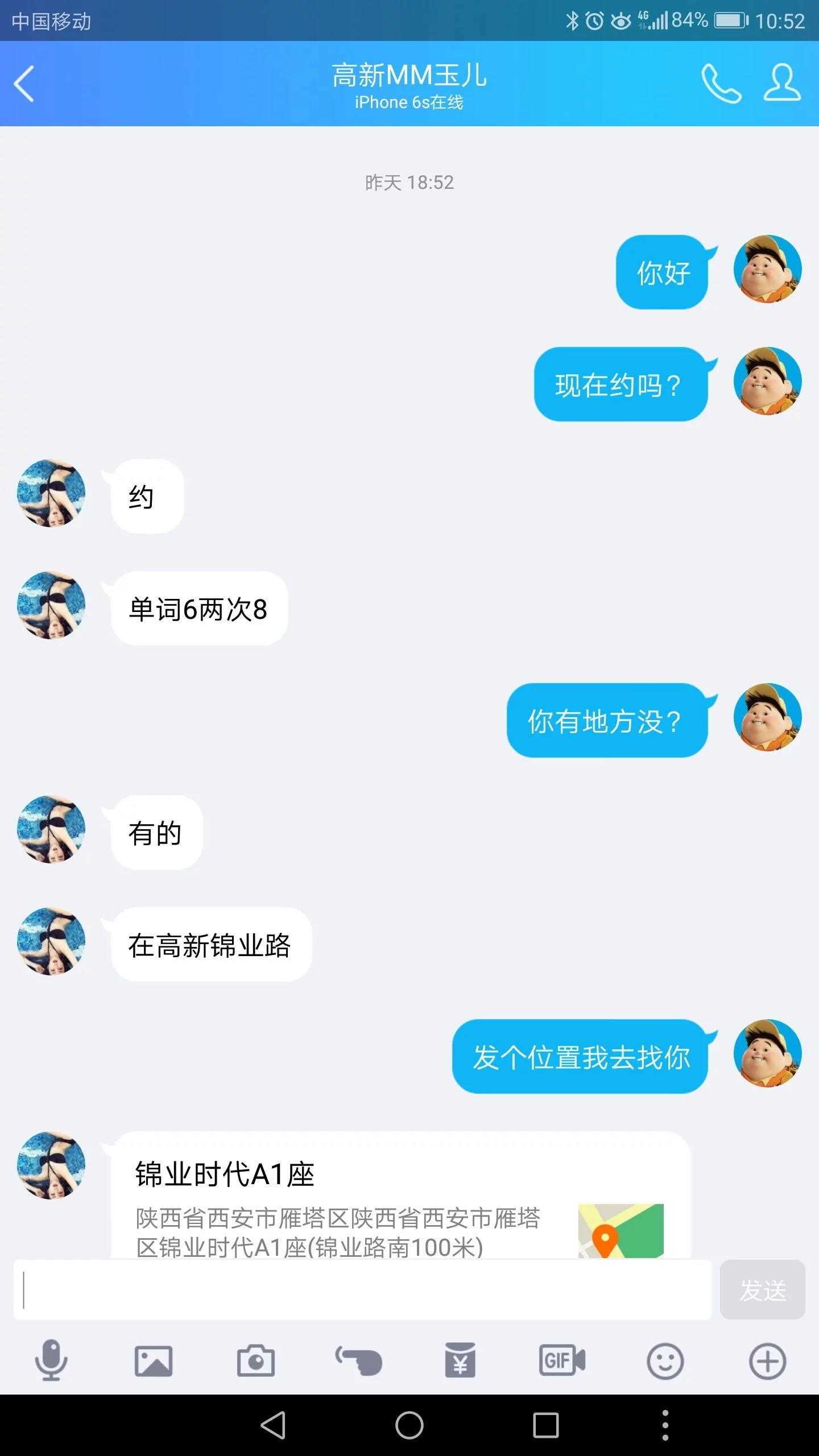Open the emoji panel
This screenshot has height=1456, width=819.
[x=665, y=1361]
